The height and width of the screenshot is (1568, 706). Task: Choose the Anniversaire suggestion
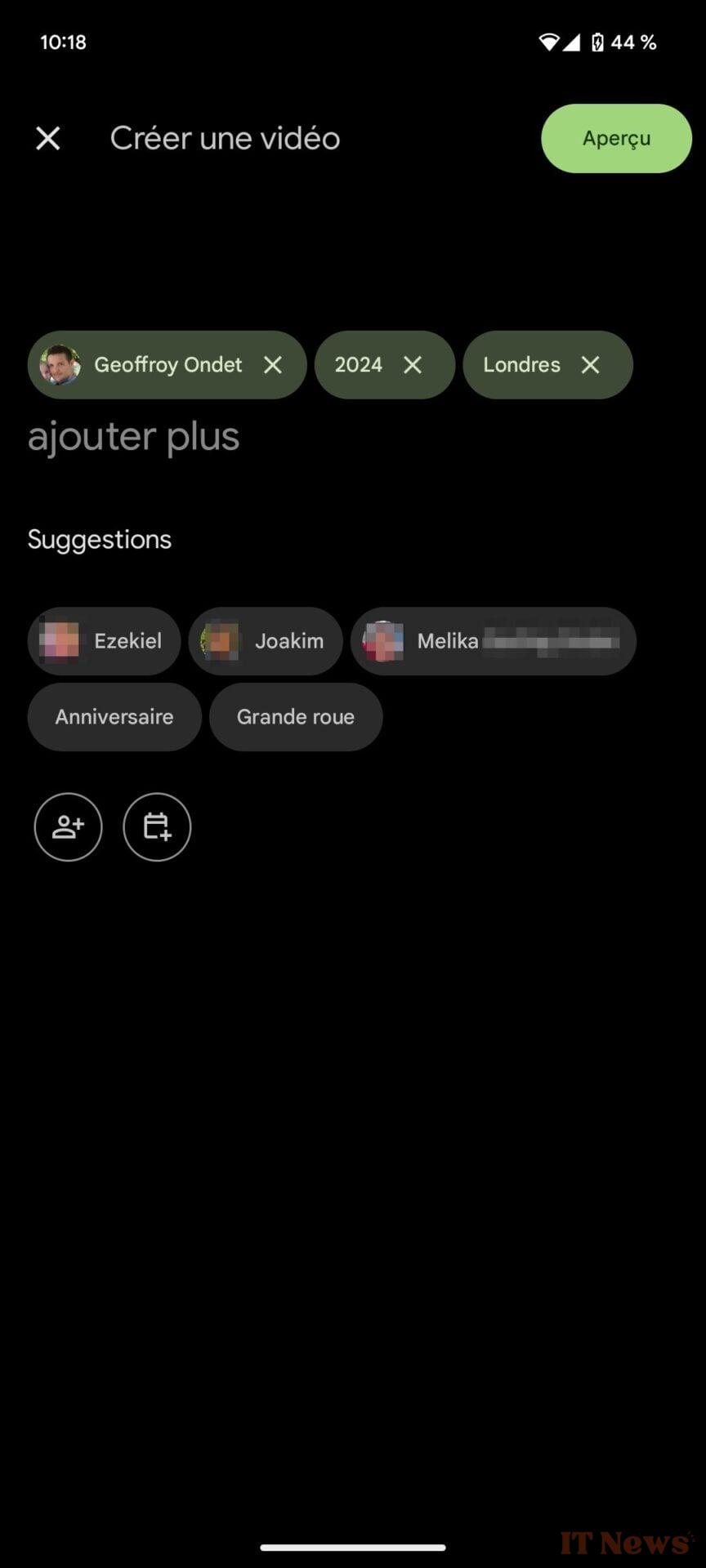(114, 717)
